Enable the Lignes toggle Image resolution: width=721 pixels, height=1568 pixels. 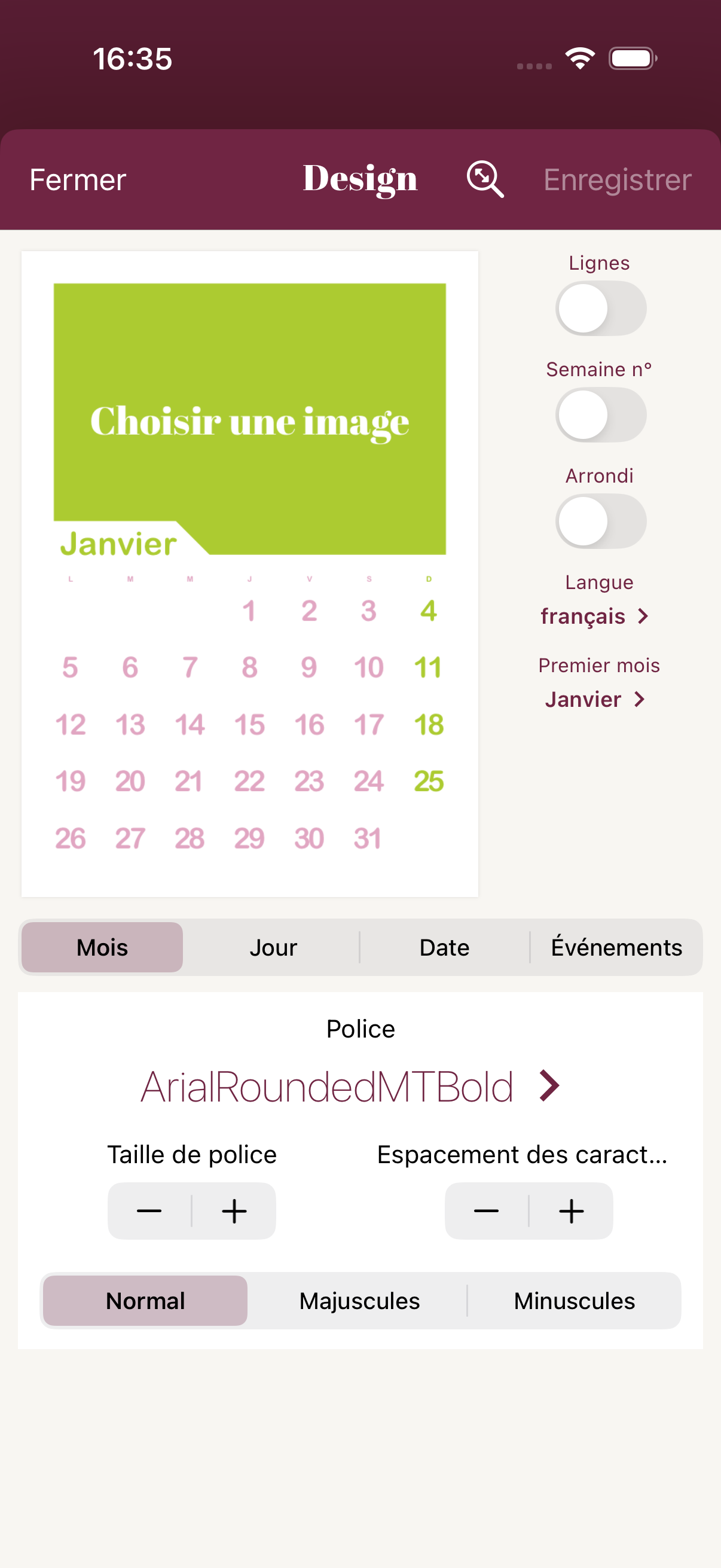(x=600, y=308)
